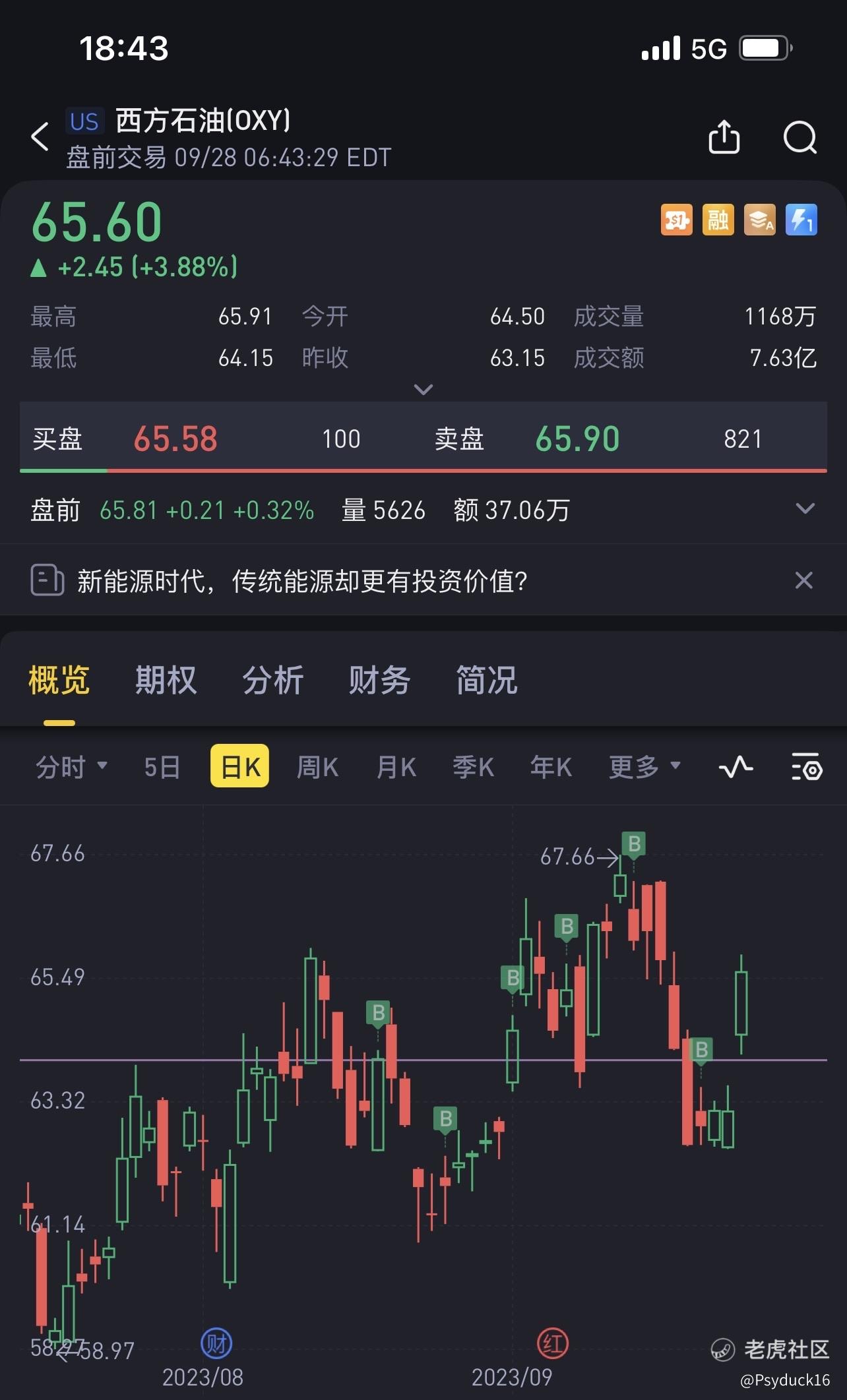
Task: Switch to the 期权 tab
Action: point(166,680)
